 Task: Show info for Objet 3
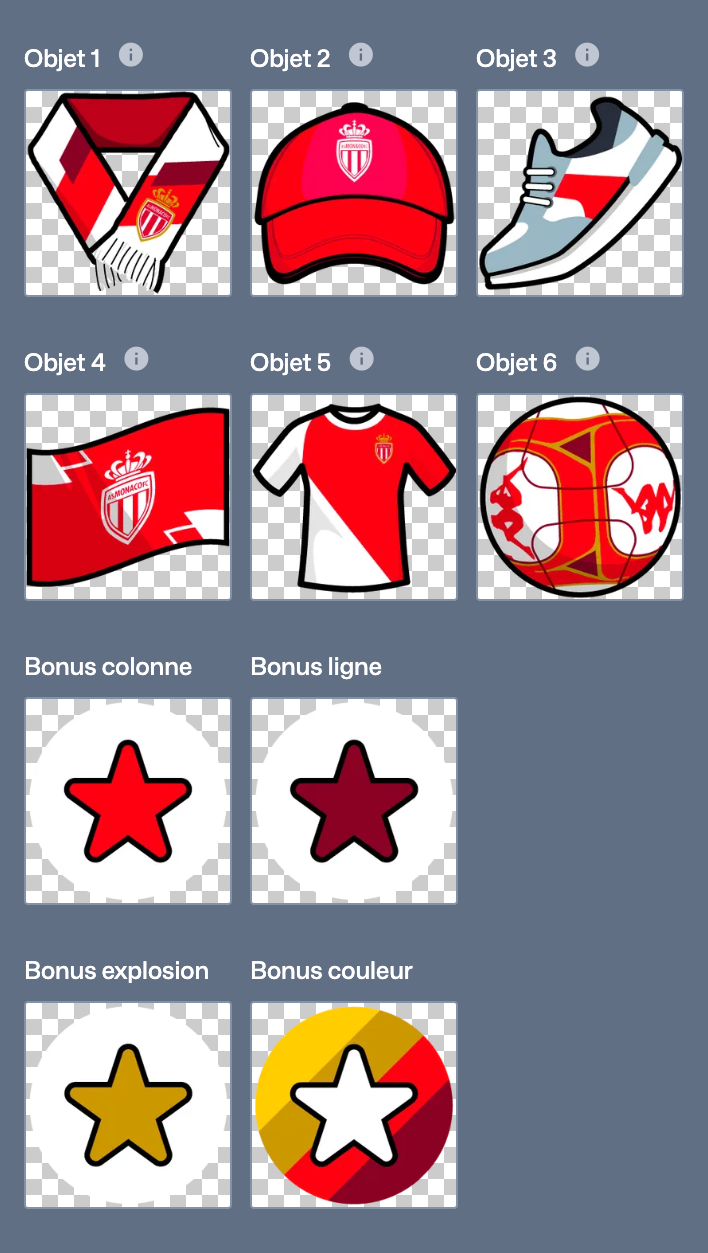[587, 55]
